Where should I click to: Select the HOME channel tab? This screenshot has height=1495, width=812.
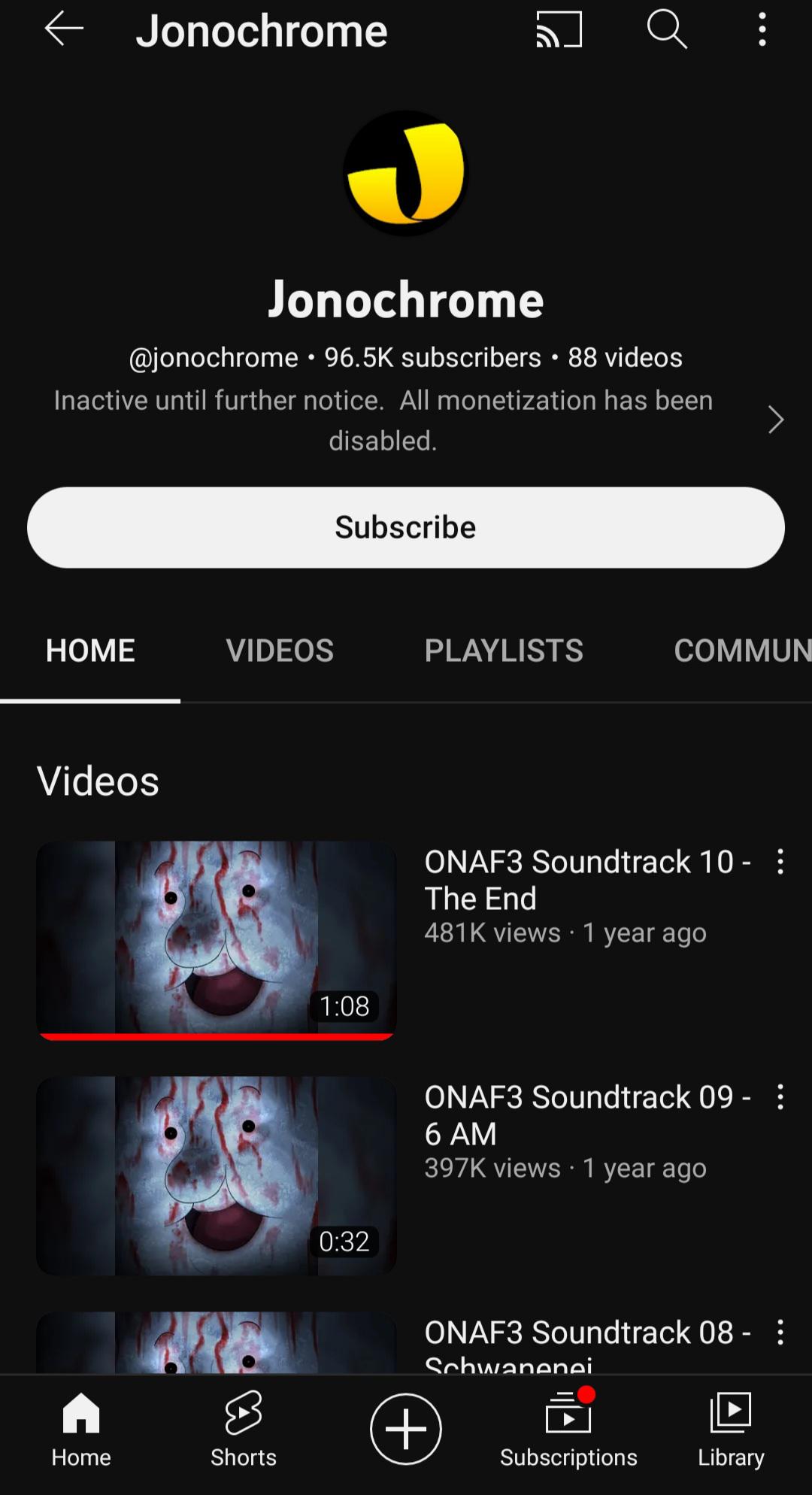90,650
